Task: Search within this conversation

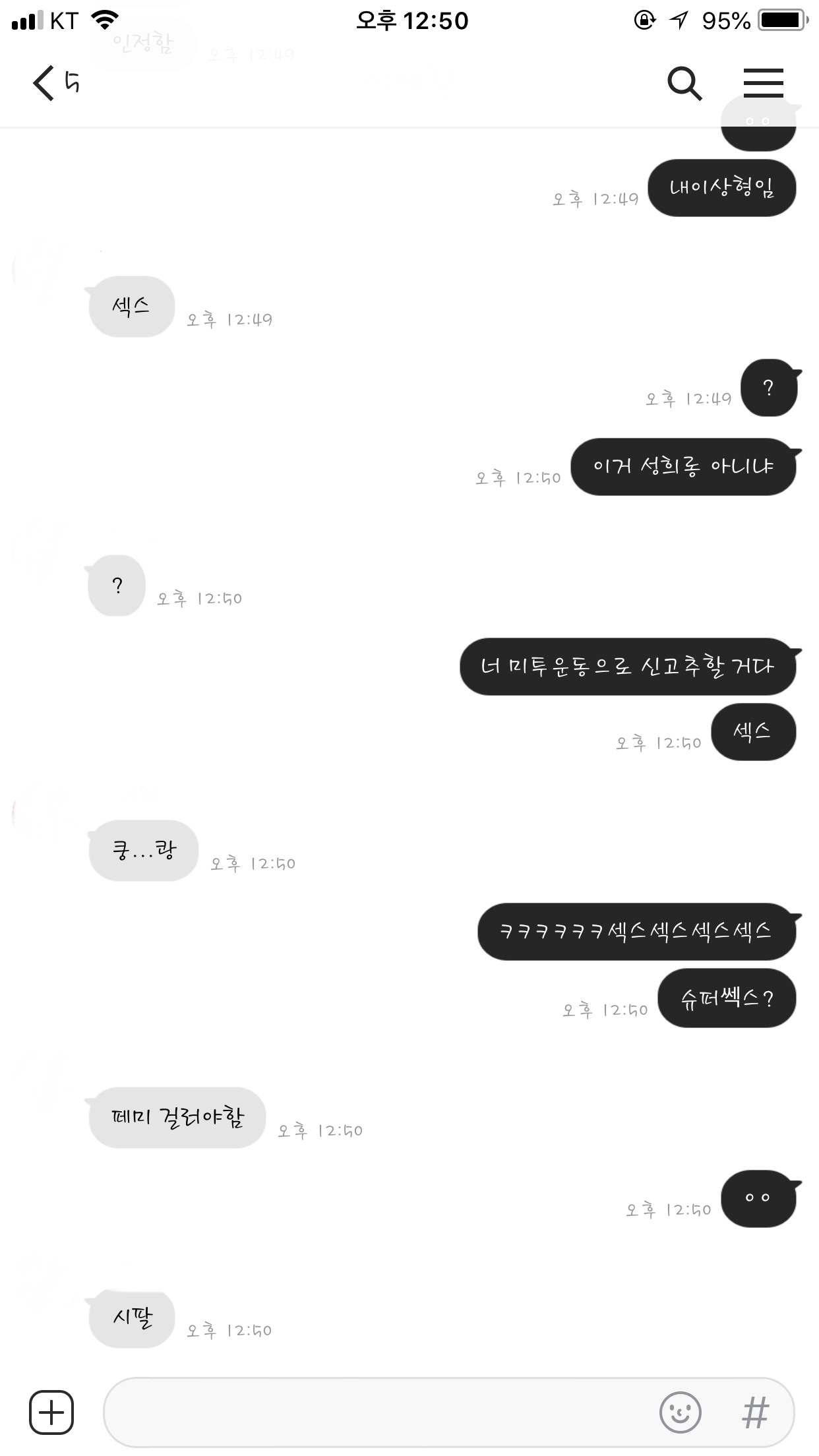Action: click(x=684, y=84)
